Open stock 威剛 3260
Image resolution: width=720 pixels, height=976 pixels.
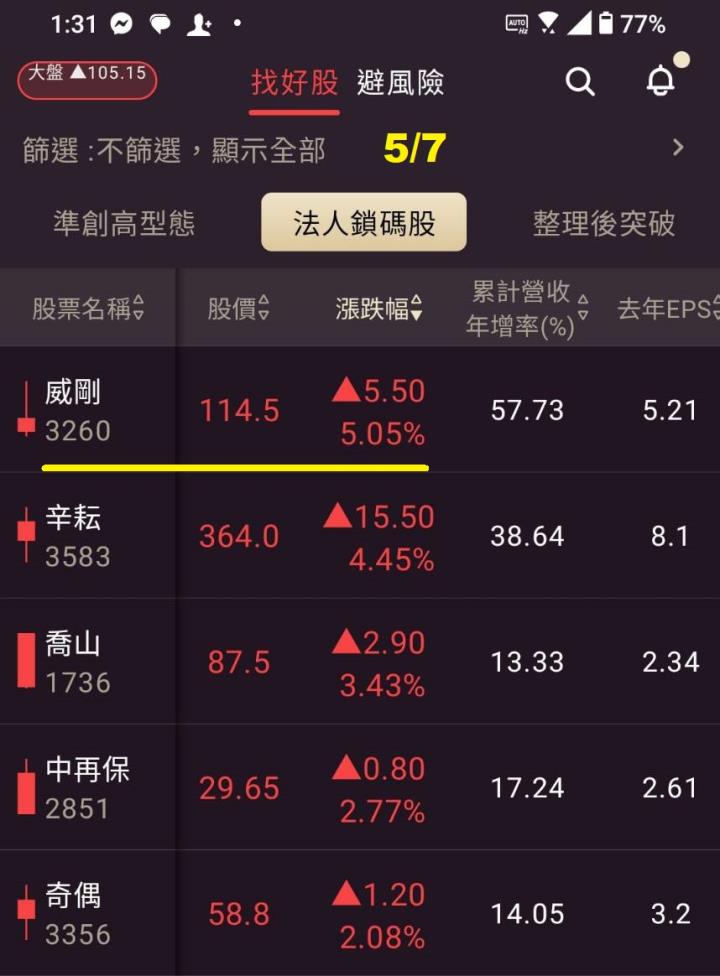click(76, 411)
